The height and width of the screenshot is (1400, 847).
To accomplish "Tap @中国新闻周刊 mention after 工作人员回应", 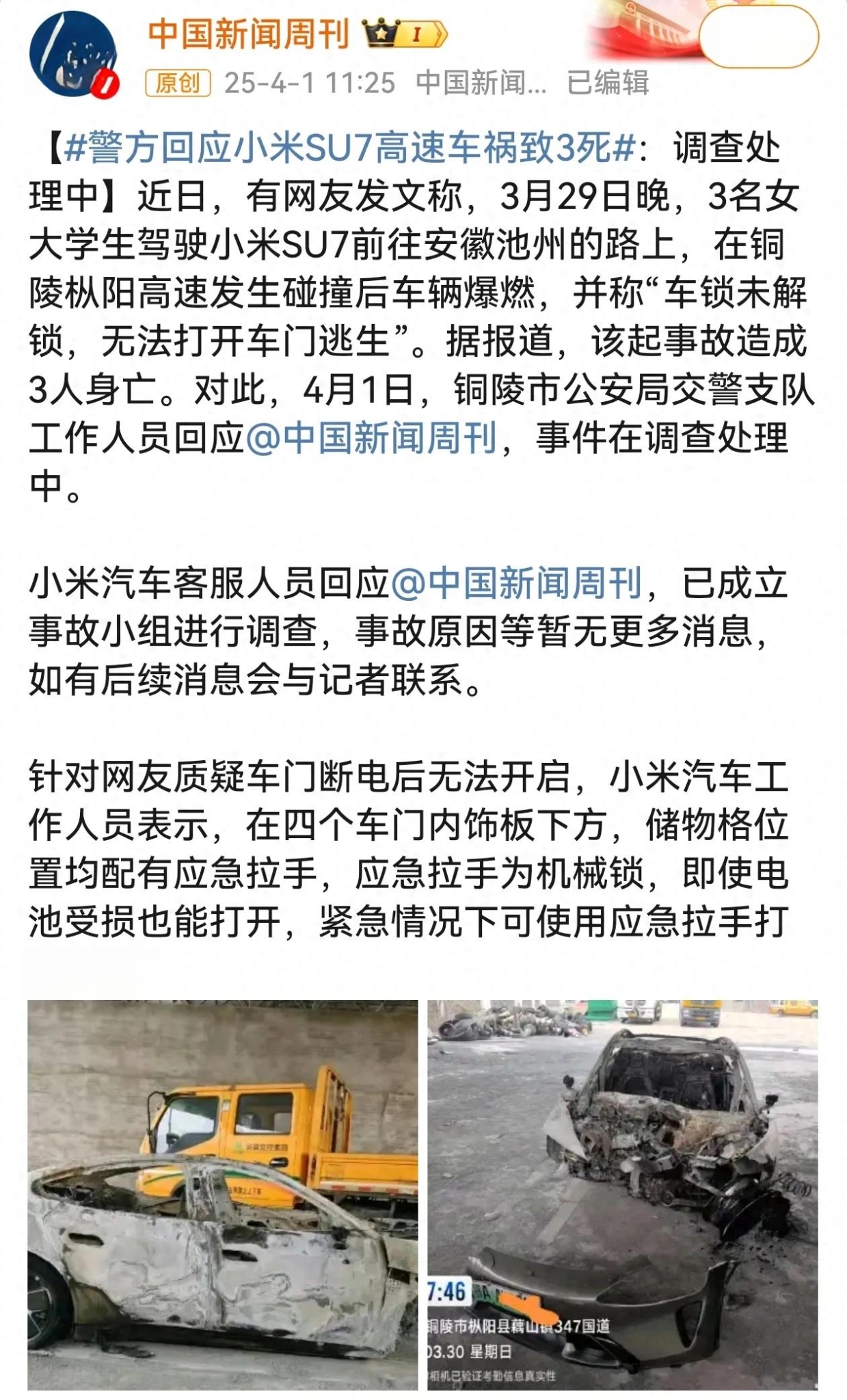I will click(x=371, y=439).
